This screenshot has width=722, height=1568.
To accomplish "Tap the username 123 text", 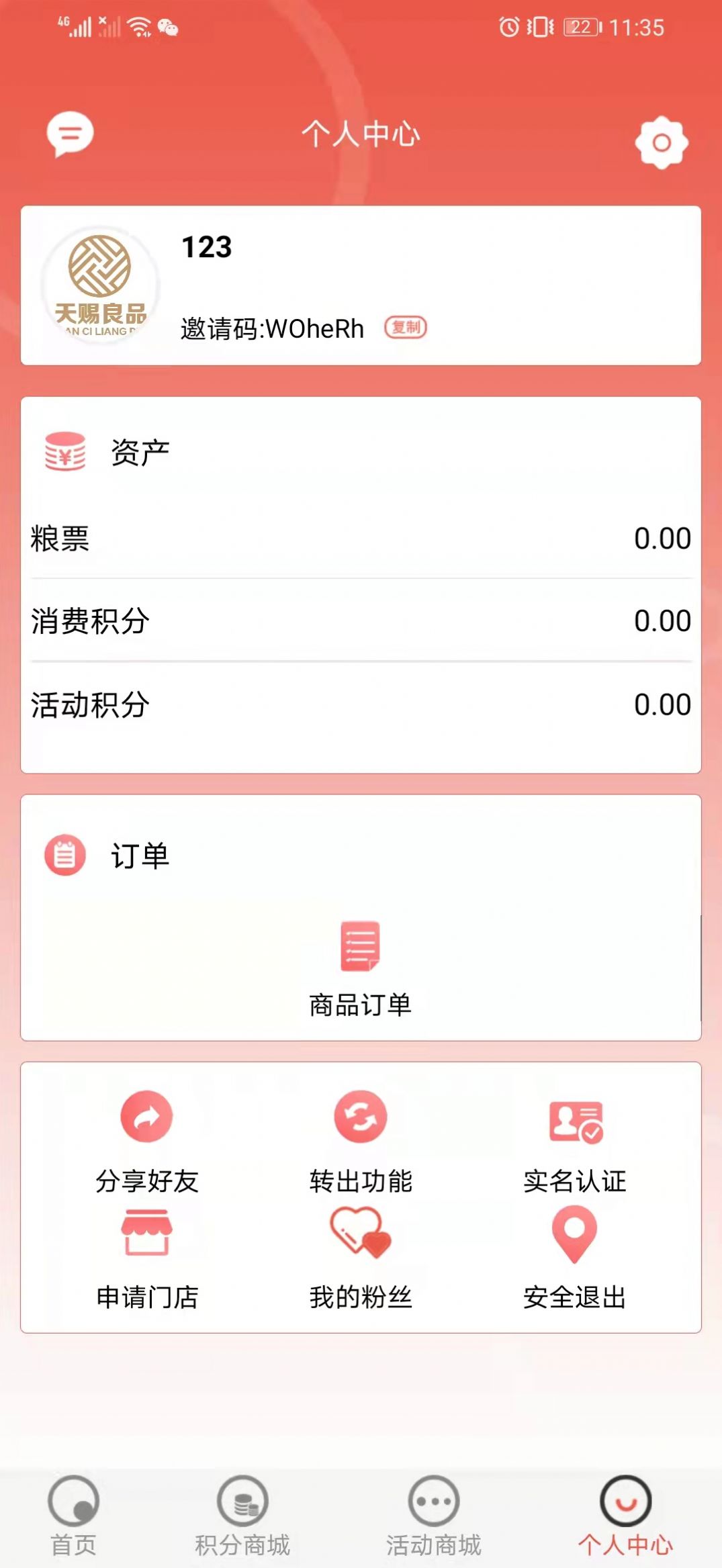I will point(206,246).
